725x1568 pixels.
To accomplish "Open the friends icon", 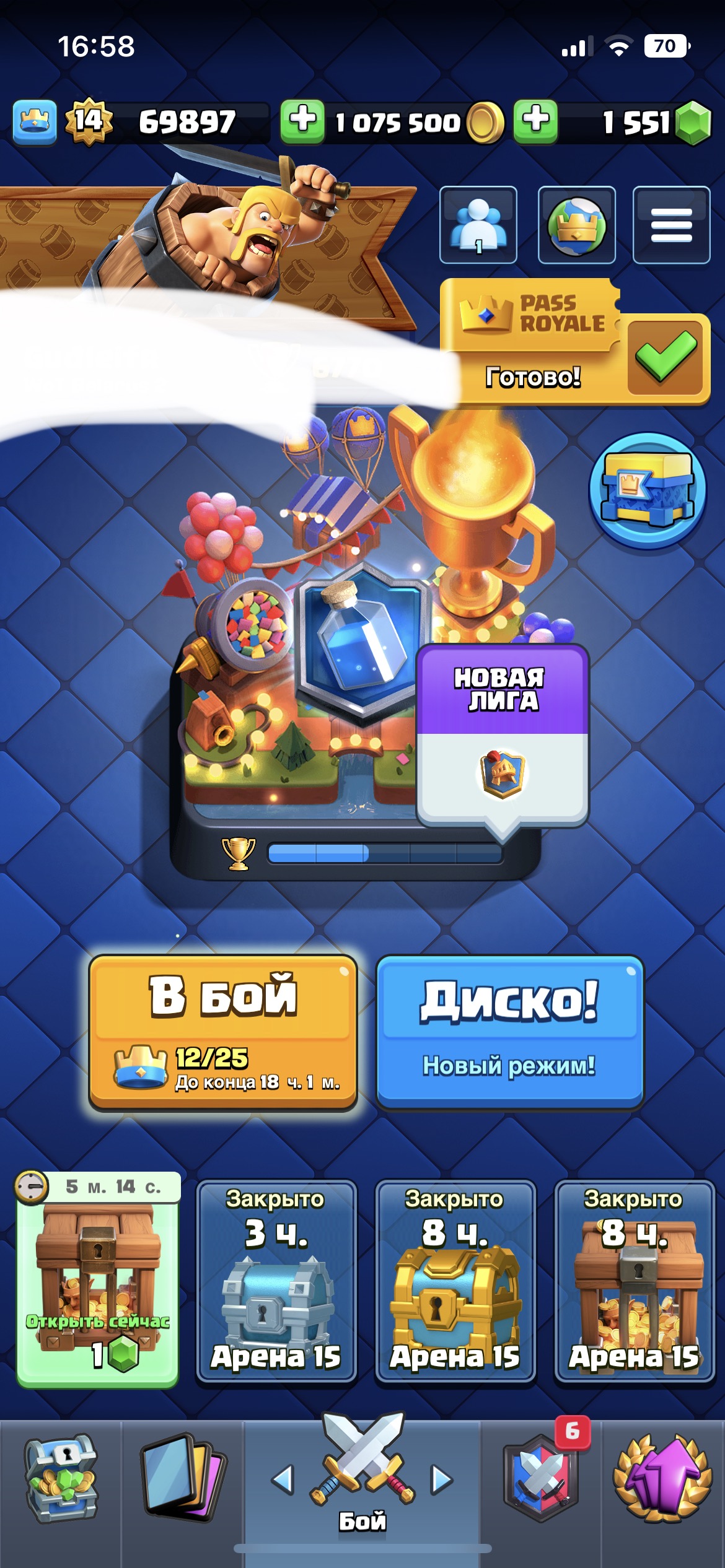I will pos(478,225).
